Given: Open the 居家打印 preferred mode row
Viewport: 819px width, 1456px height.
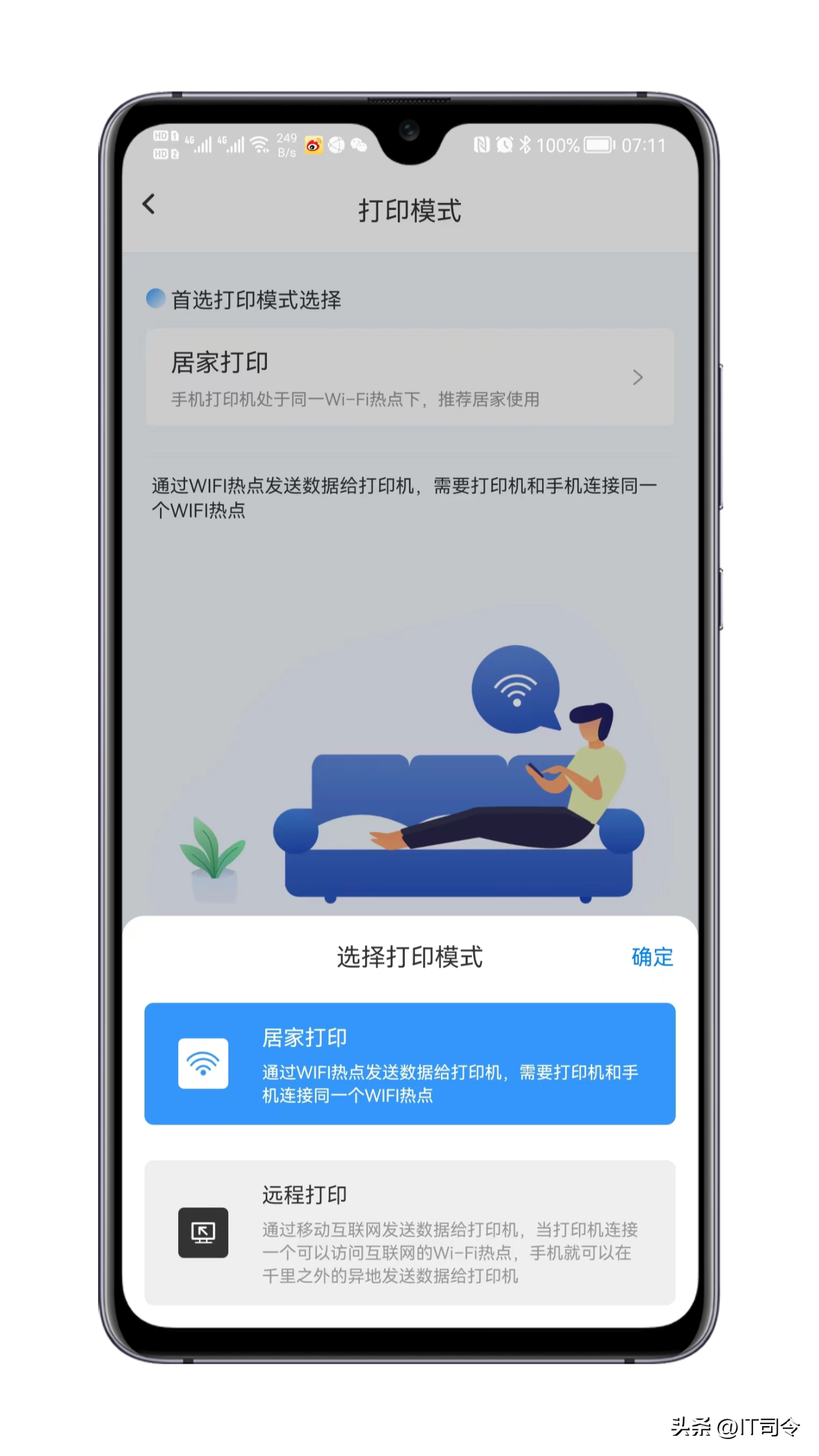Looking at the screenshot, I should [x=409, y=377].
